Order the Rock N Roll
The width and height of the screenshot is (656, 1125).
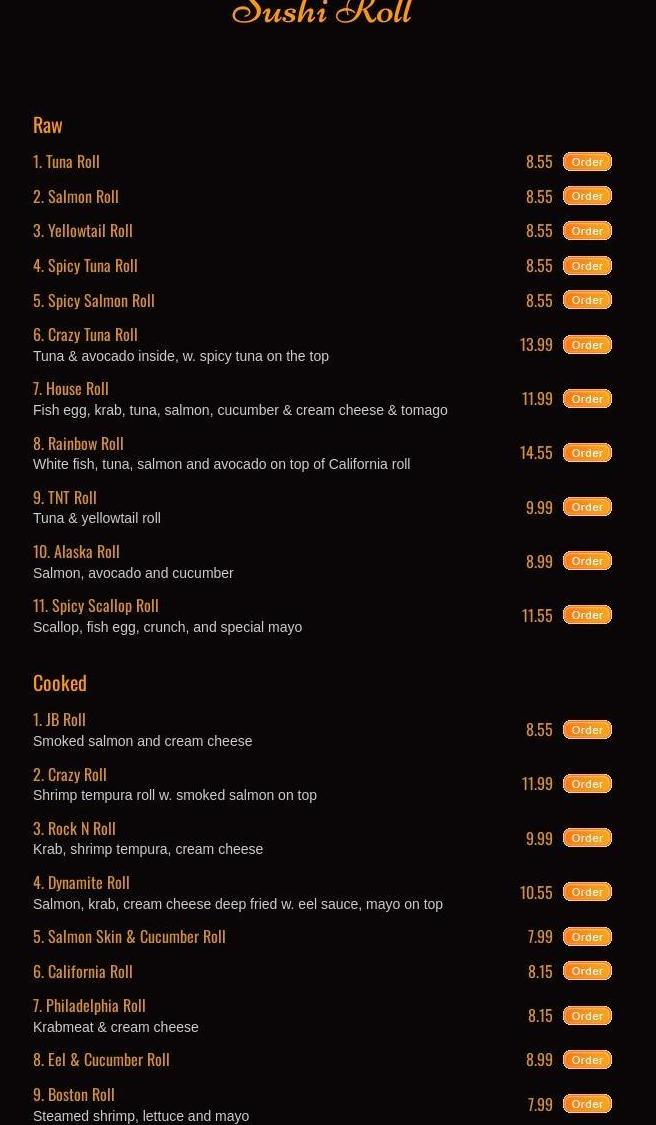[587, 838]
